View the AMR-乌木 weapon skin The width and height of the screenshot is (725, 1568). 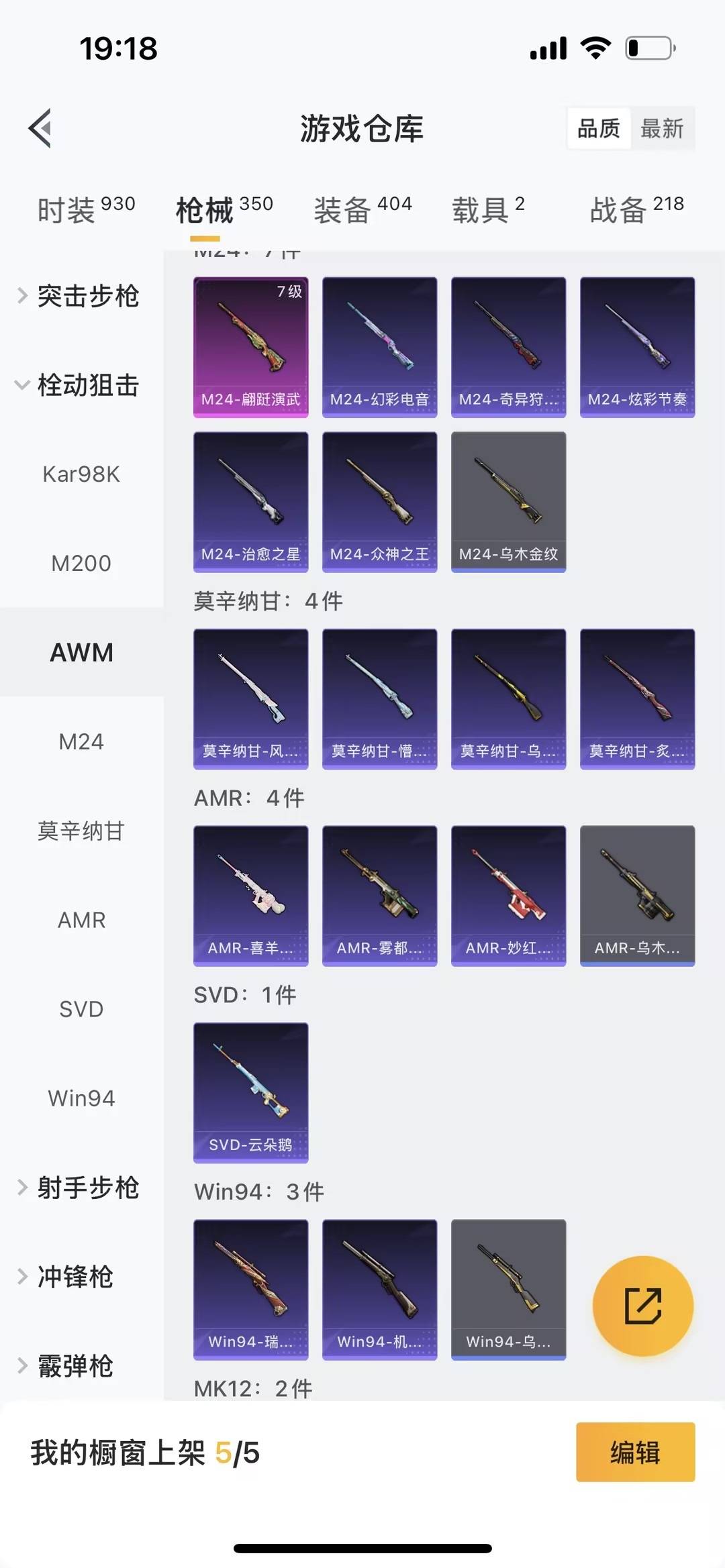(636, 896)
